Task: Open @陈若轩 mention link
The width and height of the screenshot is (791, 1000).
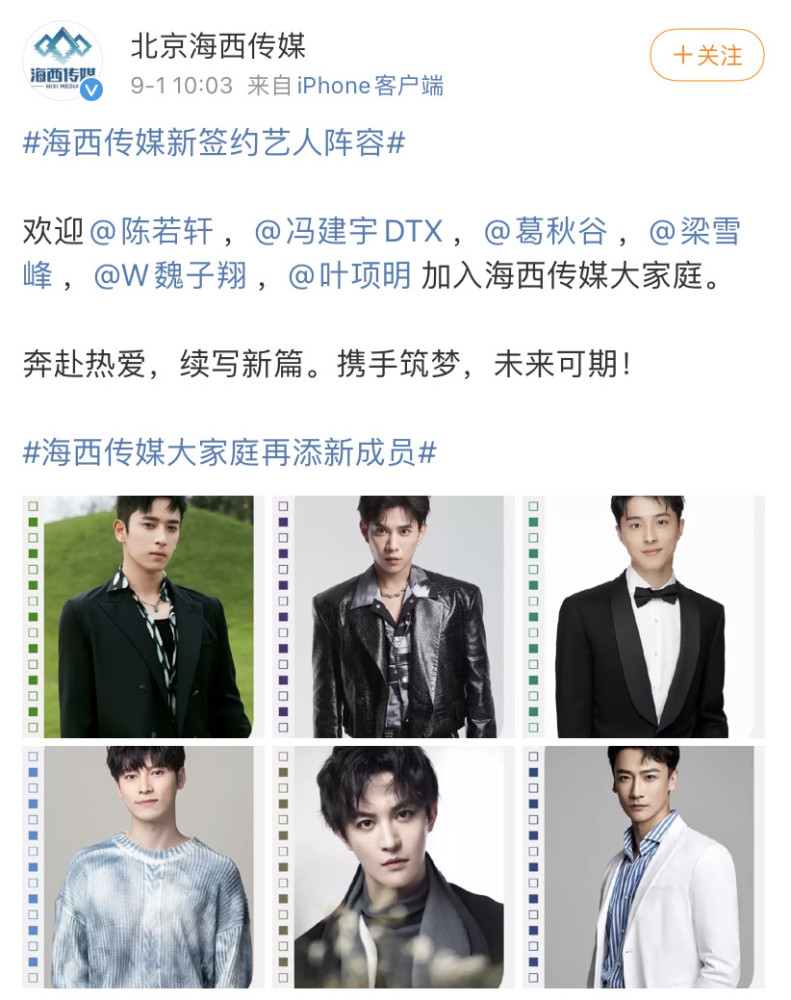Action: point(152,232)
